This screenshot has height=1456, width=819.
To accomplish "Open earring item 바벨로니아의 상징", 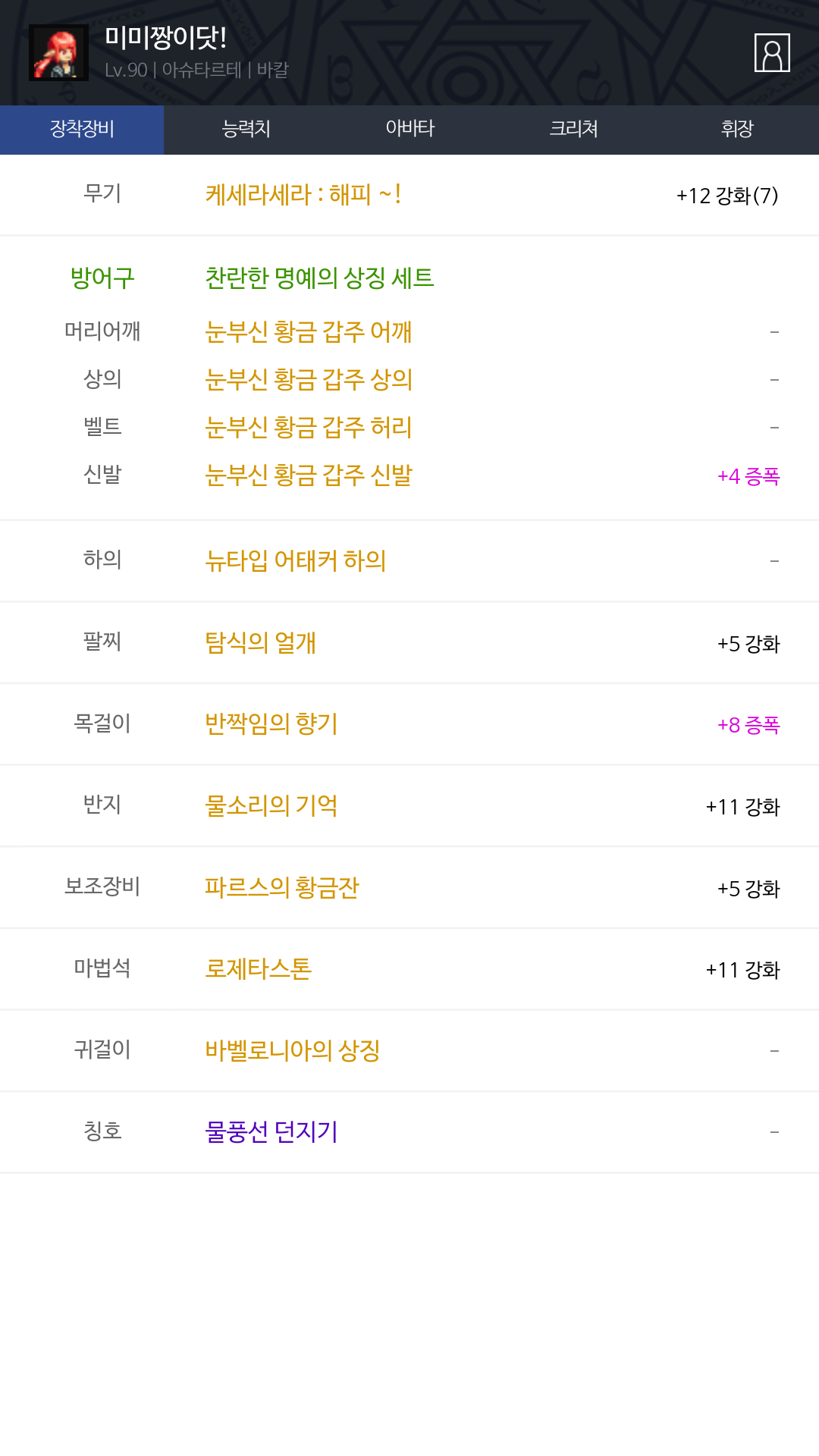I will pos(292,1050).
